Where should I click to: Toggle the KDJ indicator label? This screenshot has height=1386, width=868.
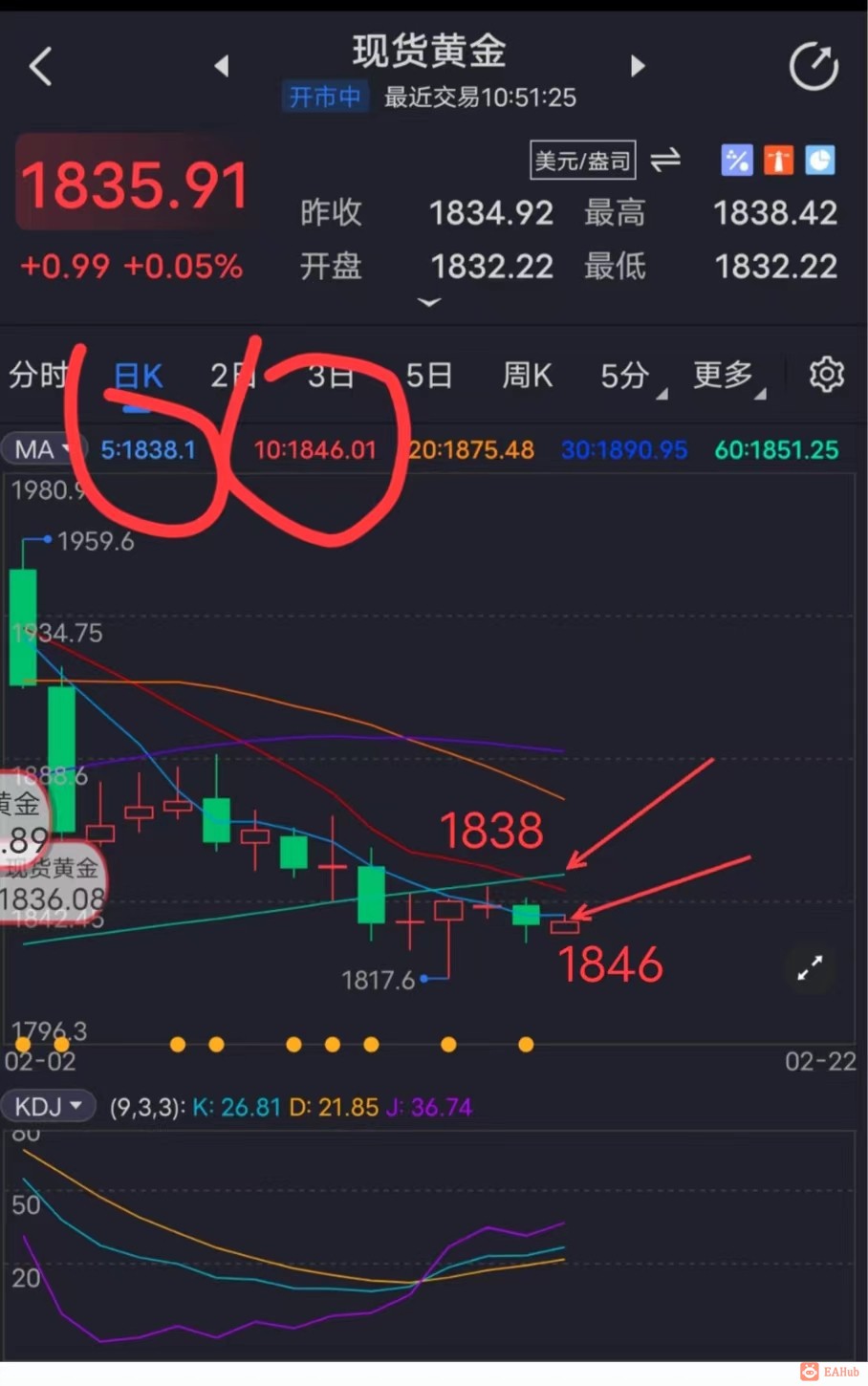pos(48,1106)
